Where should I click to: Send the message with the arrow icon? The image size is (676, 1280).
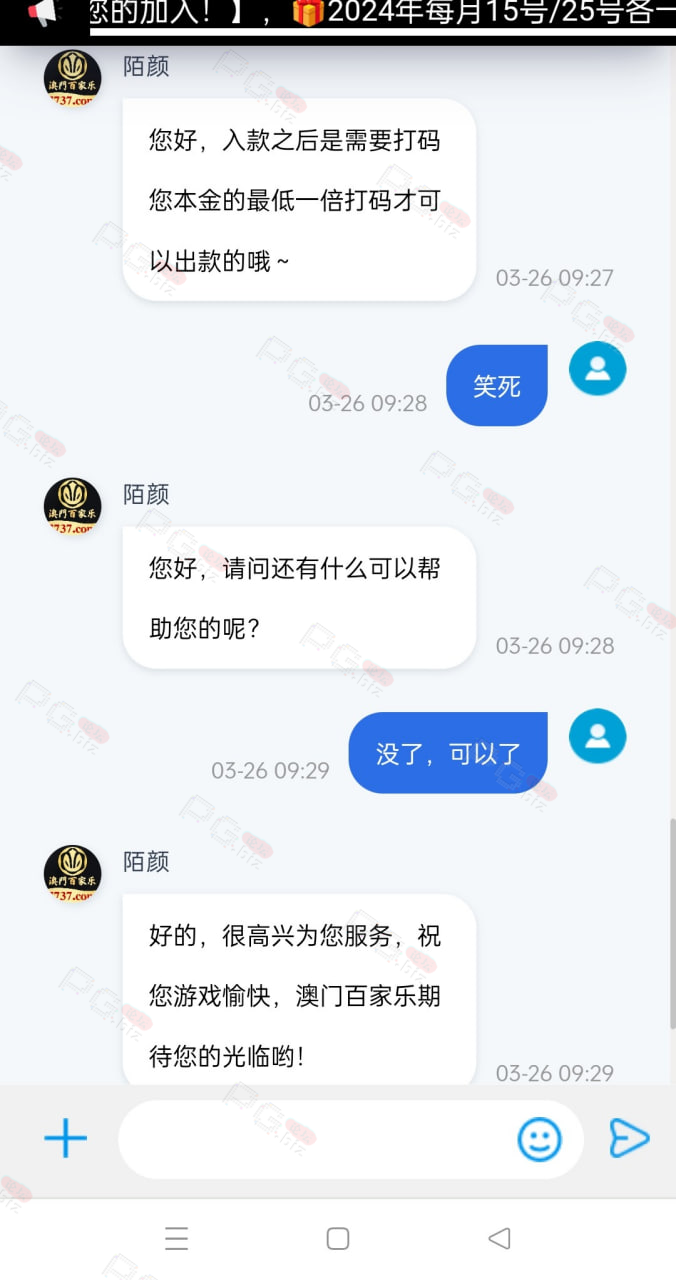629,1138
